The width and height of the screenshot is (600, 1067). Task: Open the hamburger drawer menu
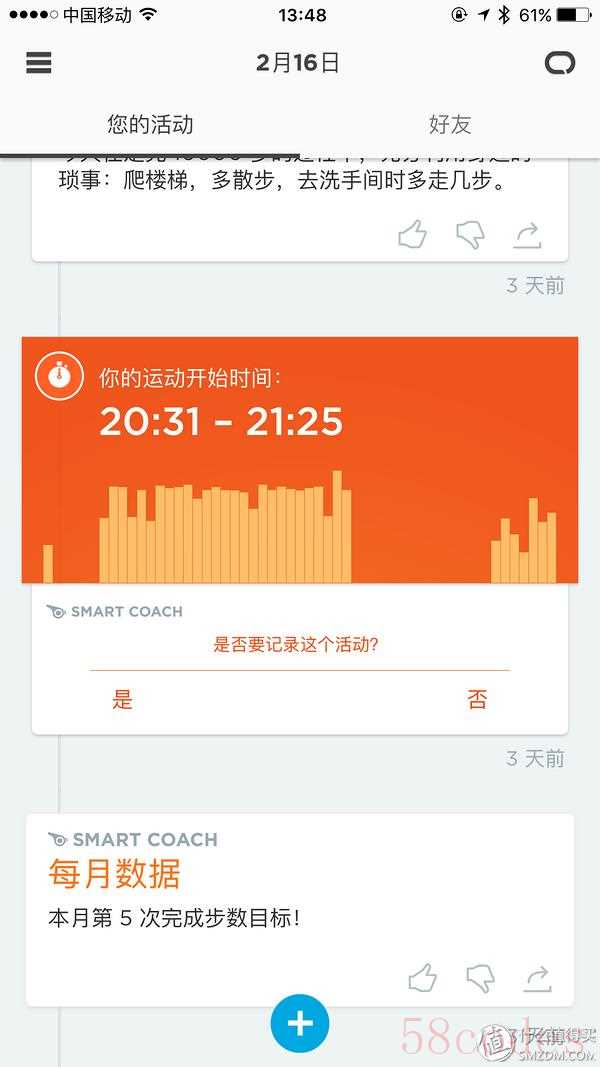click(39, 63)
